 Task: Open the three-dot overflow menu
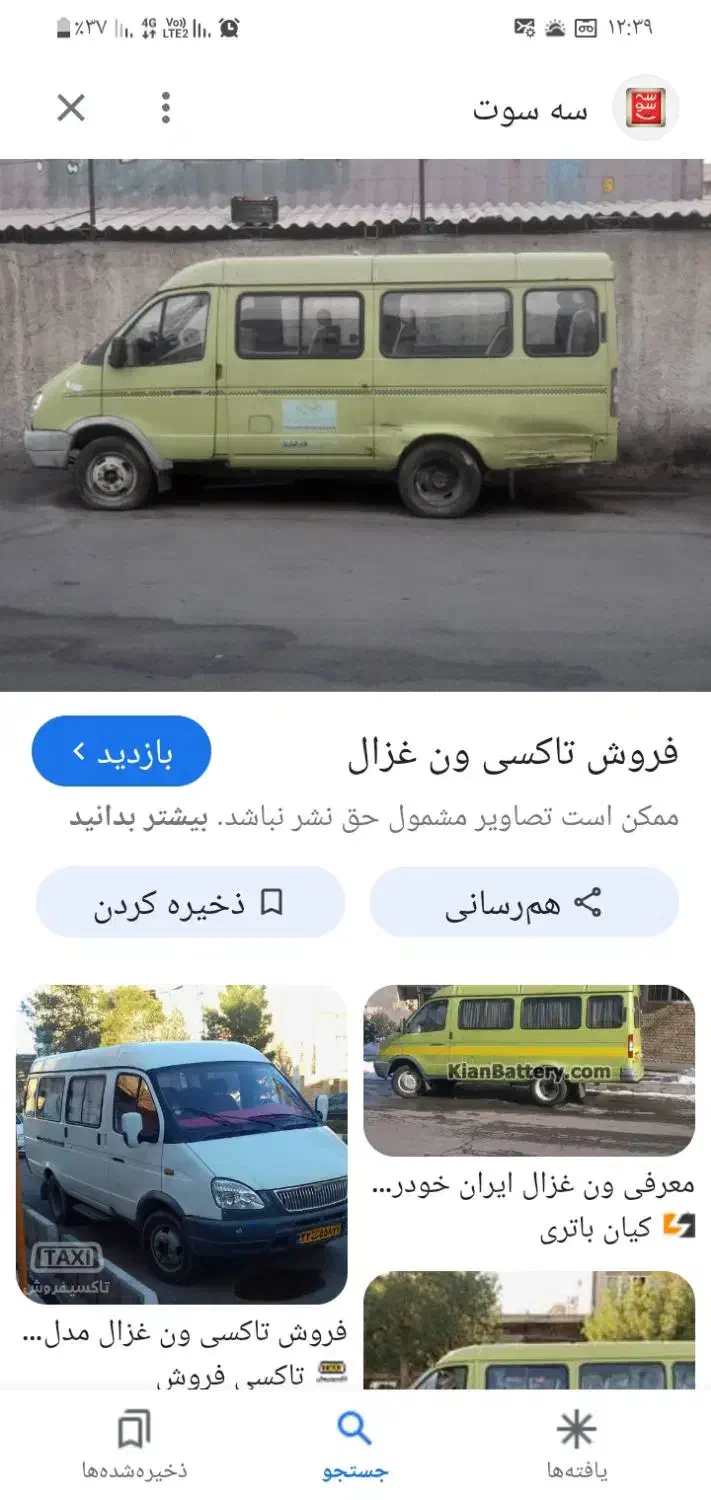pos(166,108)
